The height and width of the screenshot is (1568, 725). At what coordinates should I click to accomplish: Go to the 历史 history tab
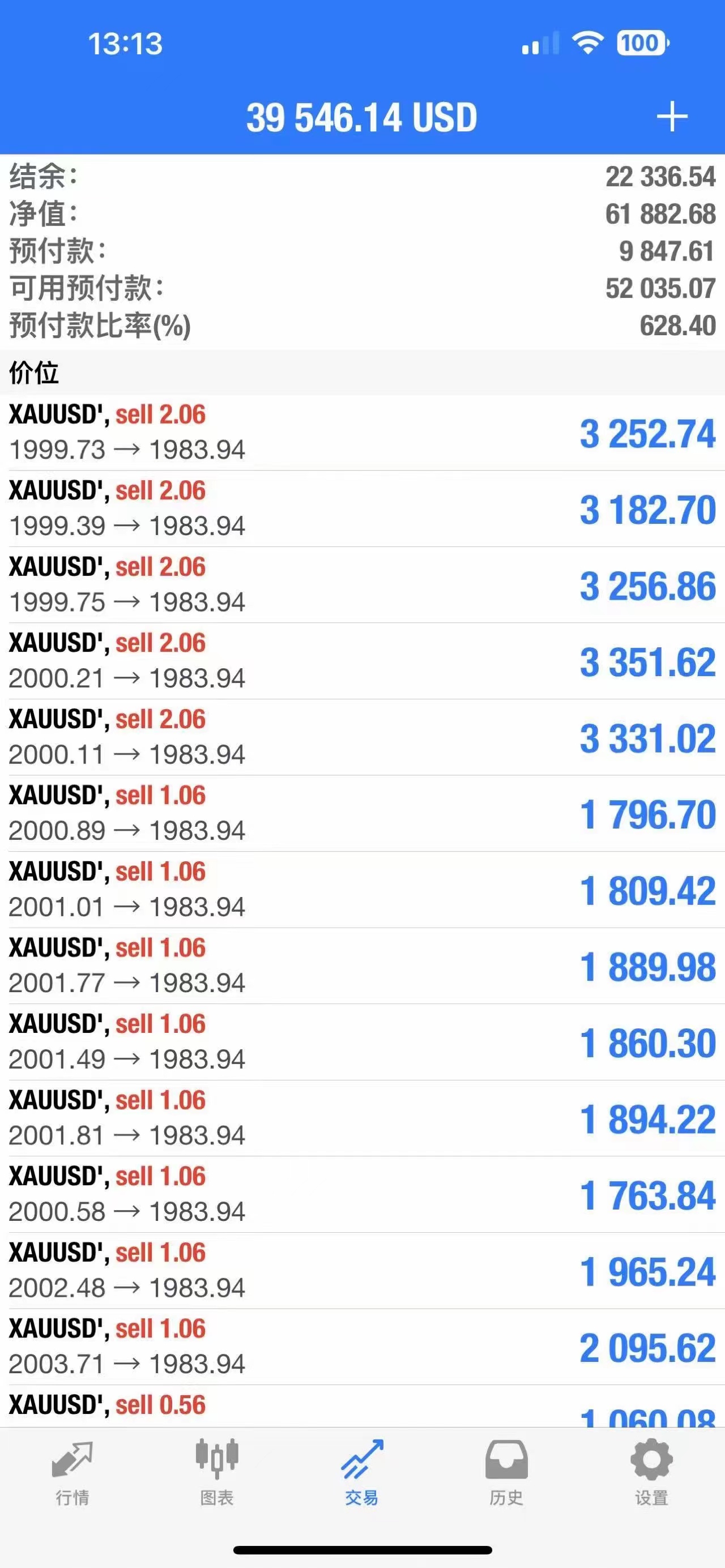click(506, 1473)
